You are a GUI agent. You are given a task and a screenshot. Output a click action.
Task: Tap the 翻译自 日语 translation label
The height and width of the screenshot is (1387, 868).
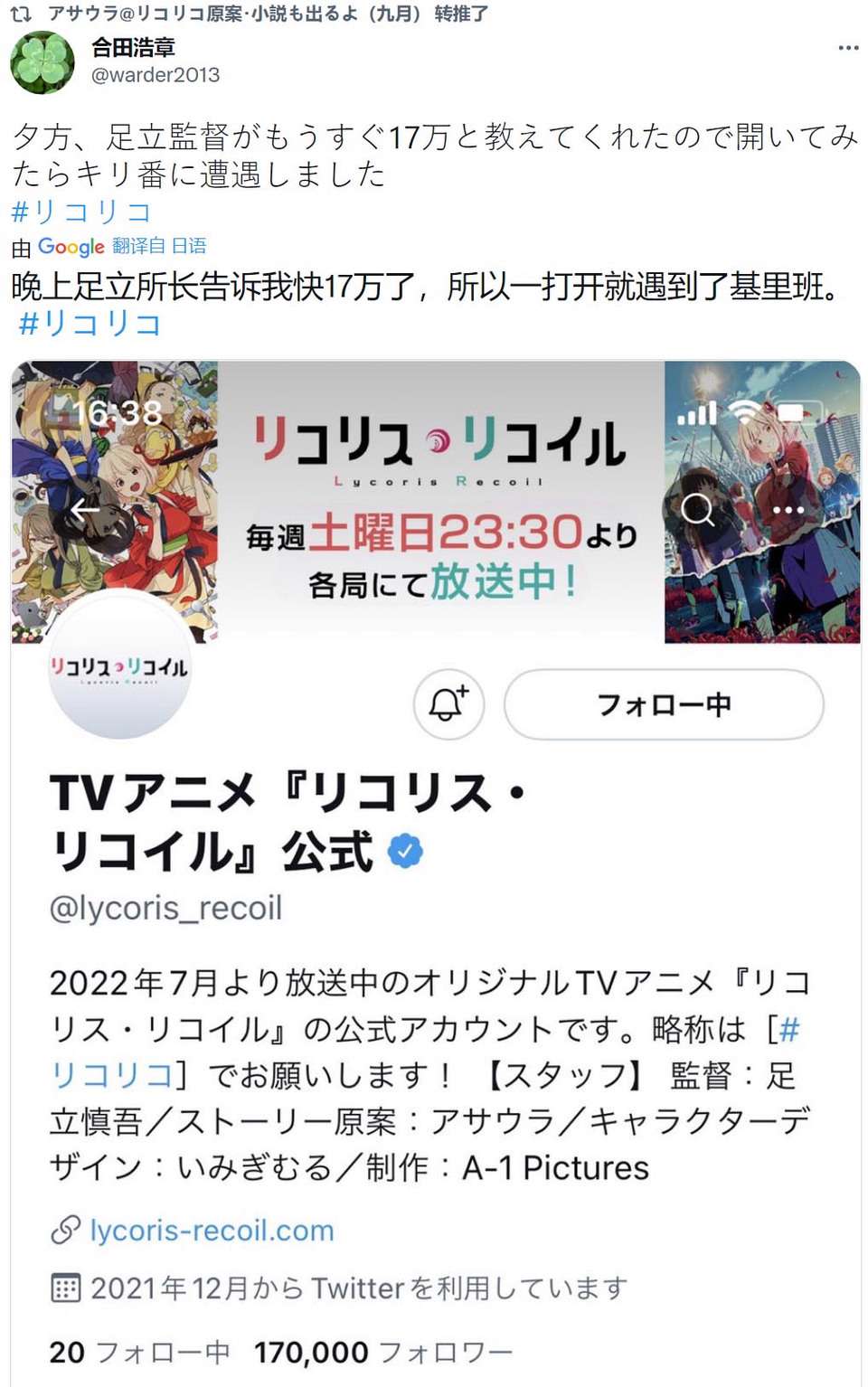(x=159, y=246)
